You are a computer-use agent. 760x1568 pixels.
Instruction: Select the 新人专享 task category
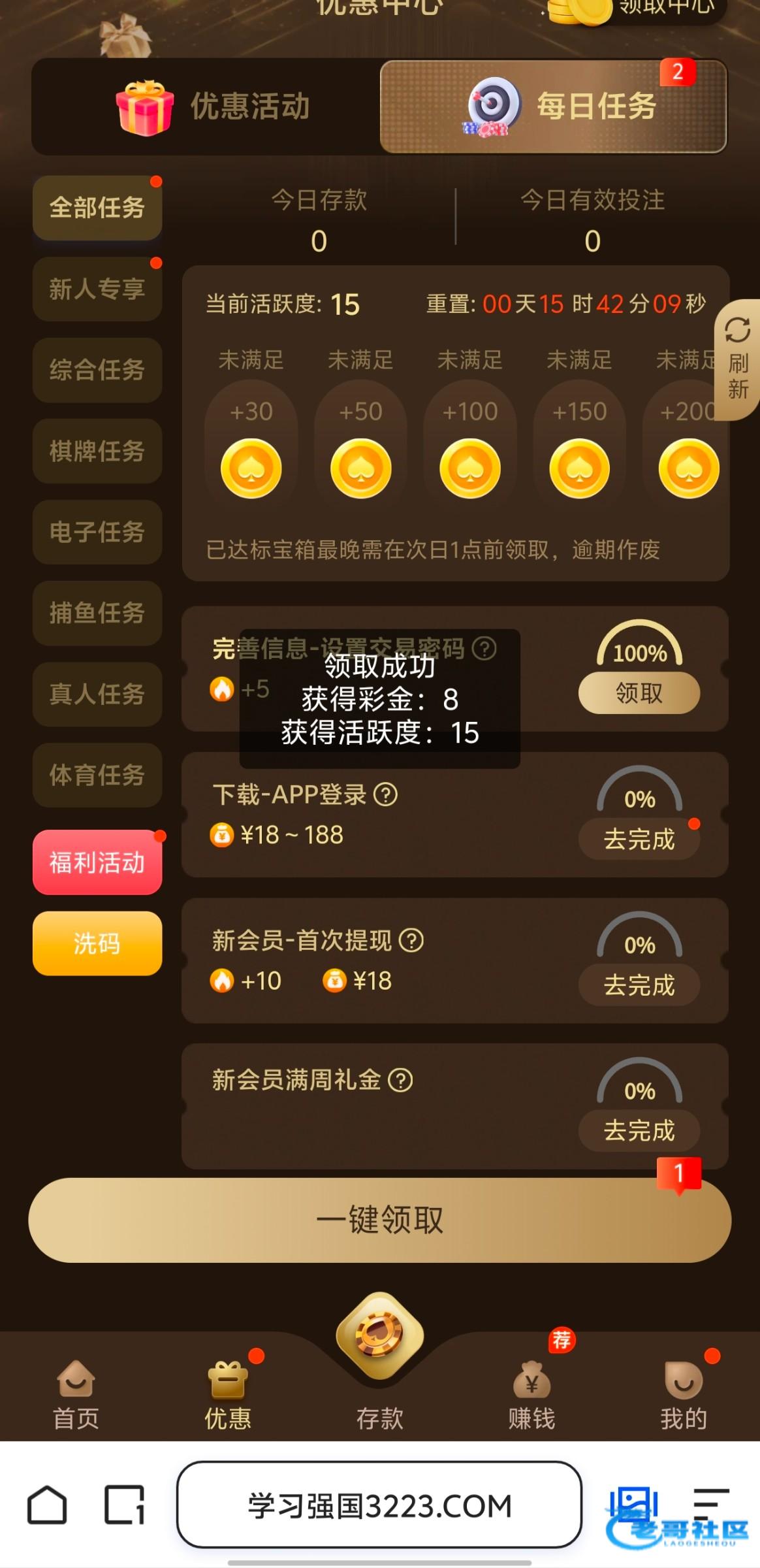(97, 289)
